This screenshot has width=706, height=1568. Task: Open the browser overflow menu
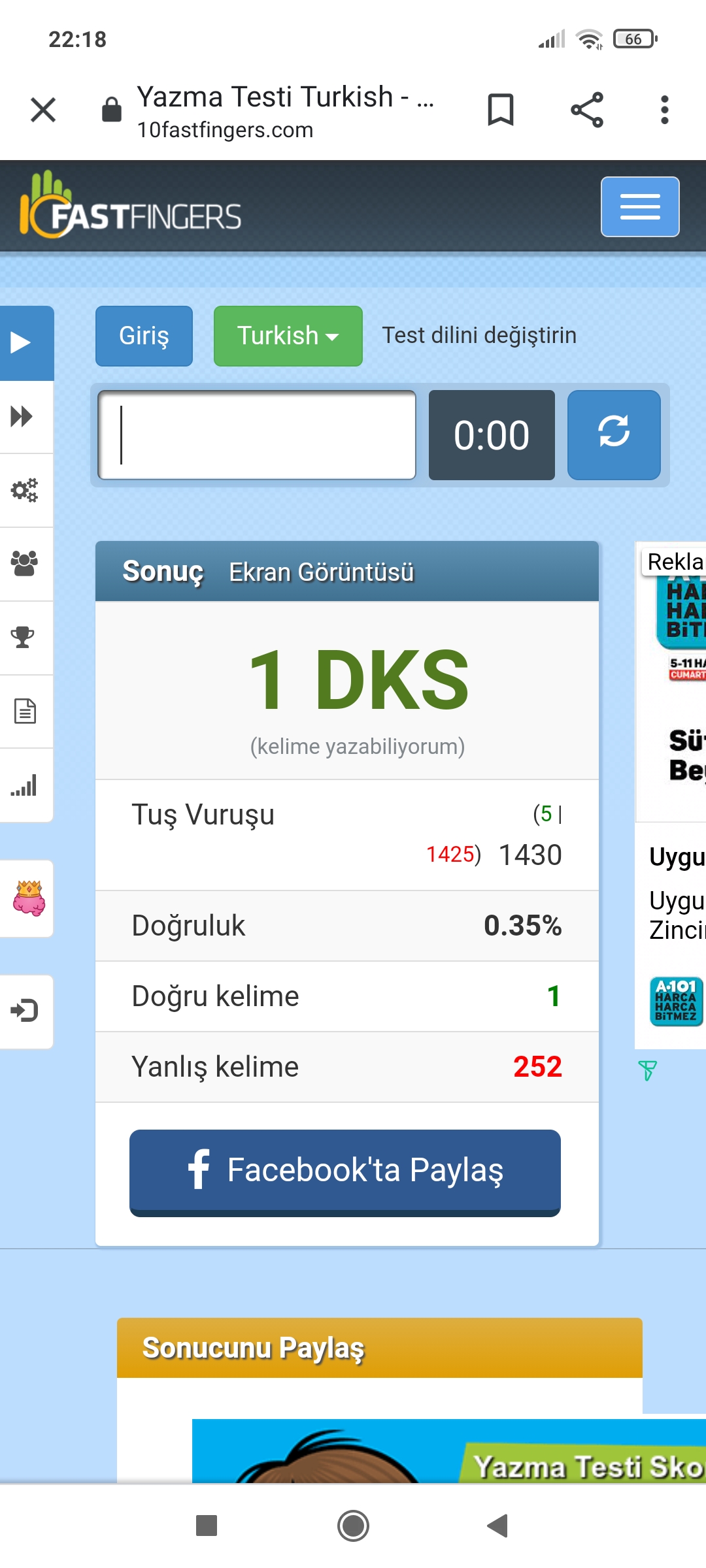(664, 110)
